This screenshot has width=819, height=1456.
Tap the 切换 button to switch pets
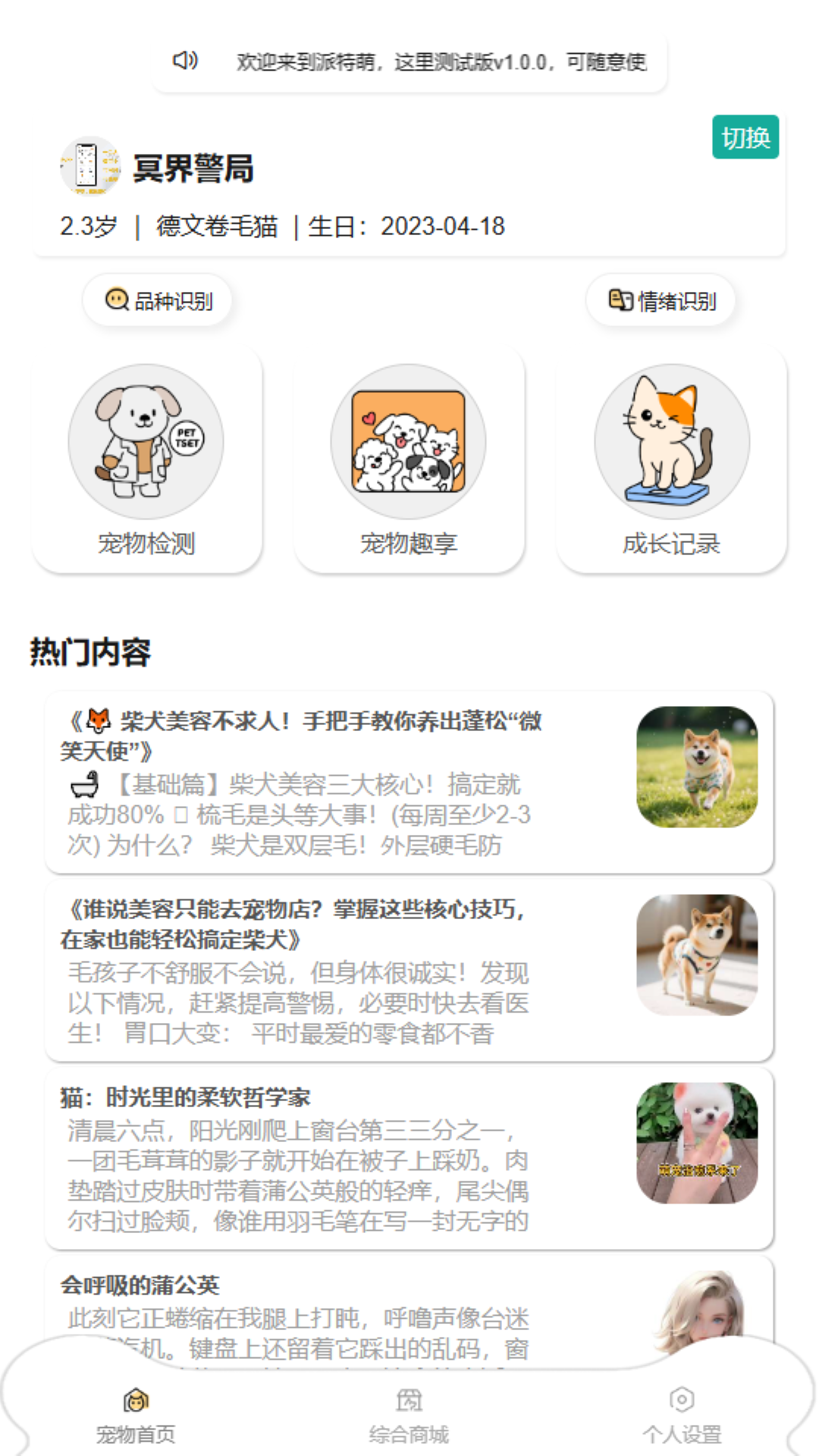[x=745, y=137]
